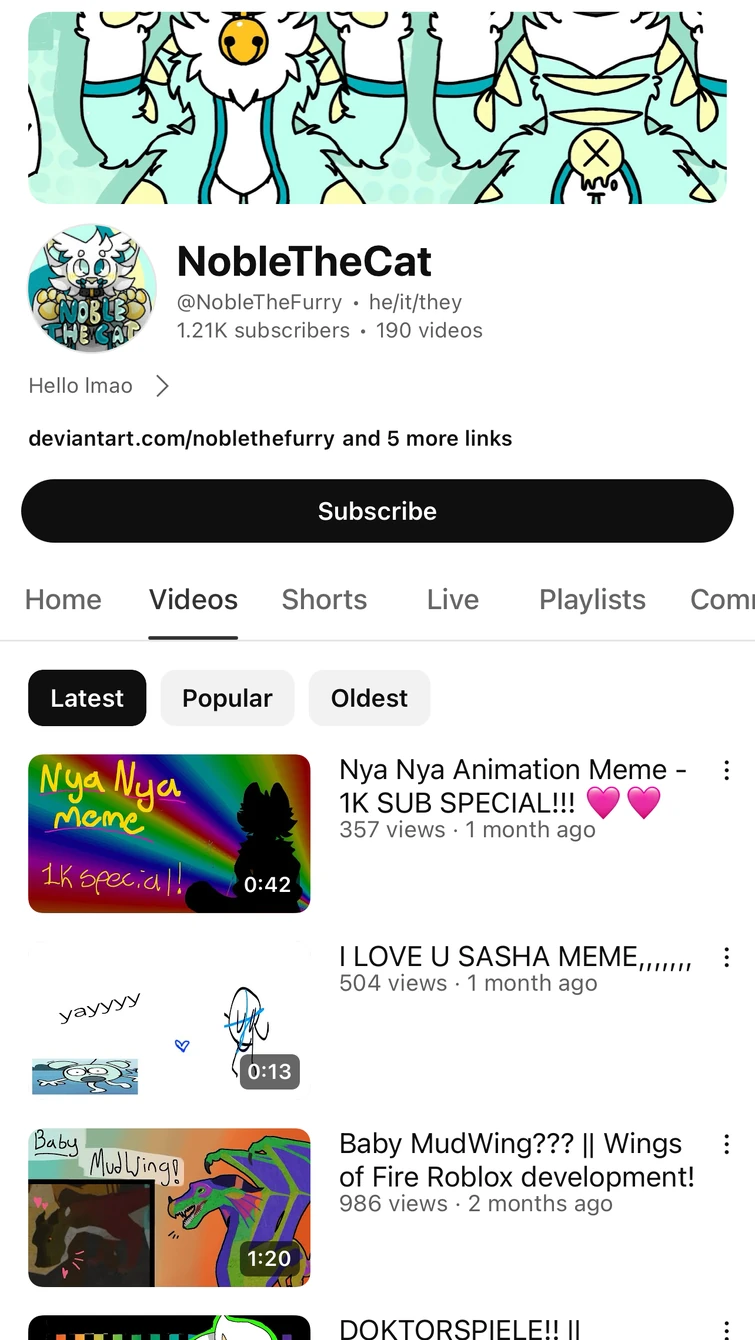
Task: Click the NobleTheCat channel avatar
Action: click(x=91, y=288)
